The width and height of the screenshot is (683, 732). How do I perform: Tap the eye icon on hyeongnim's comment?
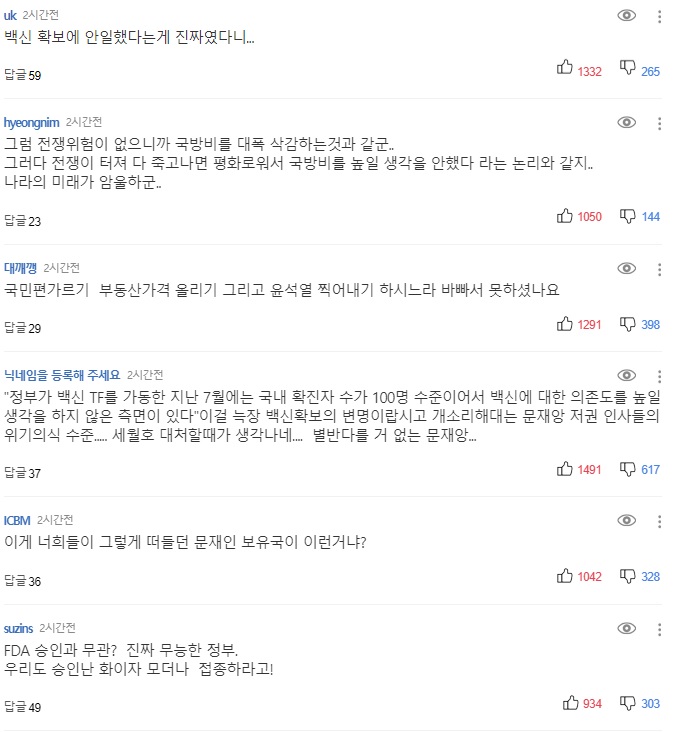627,122
